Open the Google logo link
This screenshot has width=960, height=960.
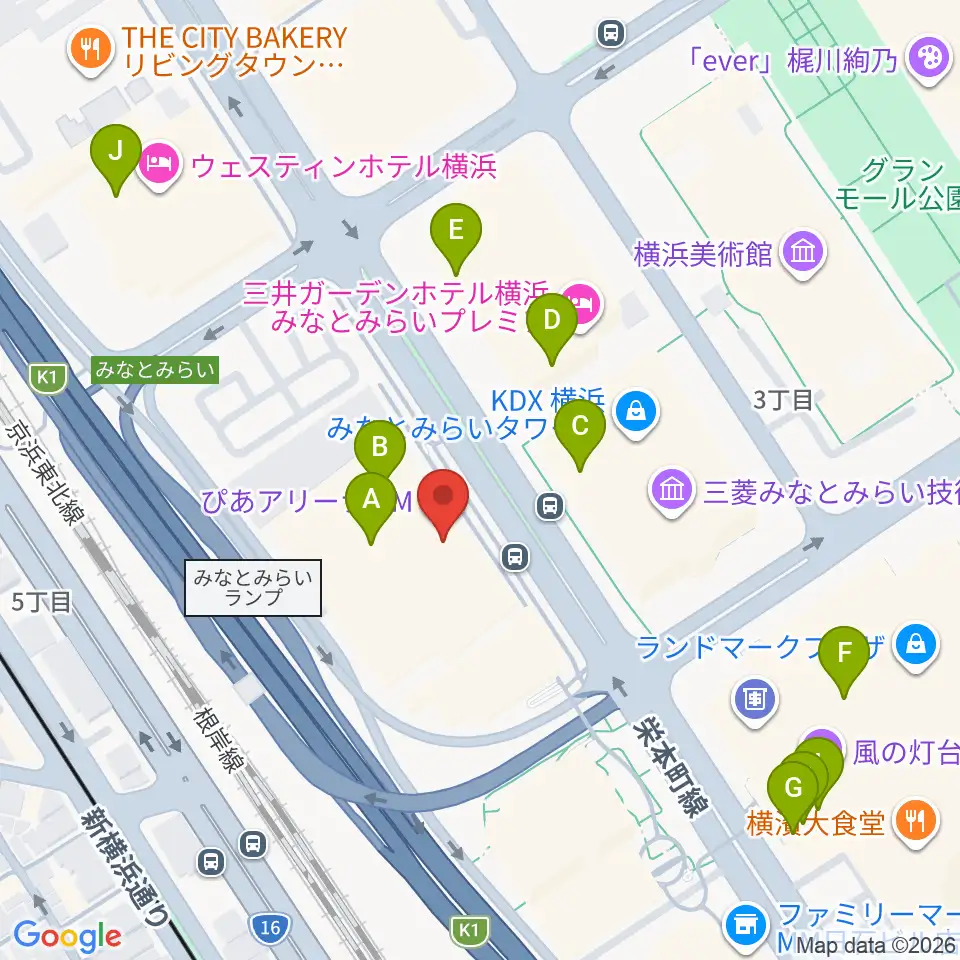tap(67, 936)
